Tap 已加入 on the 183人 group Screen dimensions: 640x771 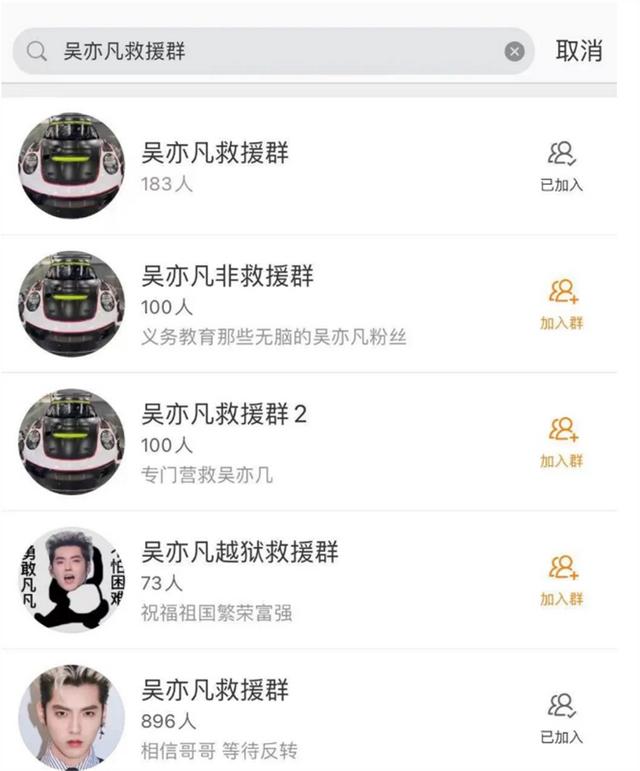coord(562,166)
